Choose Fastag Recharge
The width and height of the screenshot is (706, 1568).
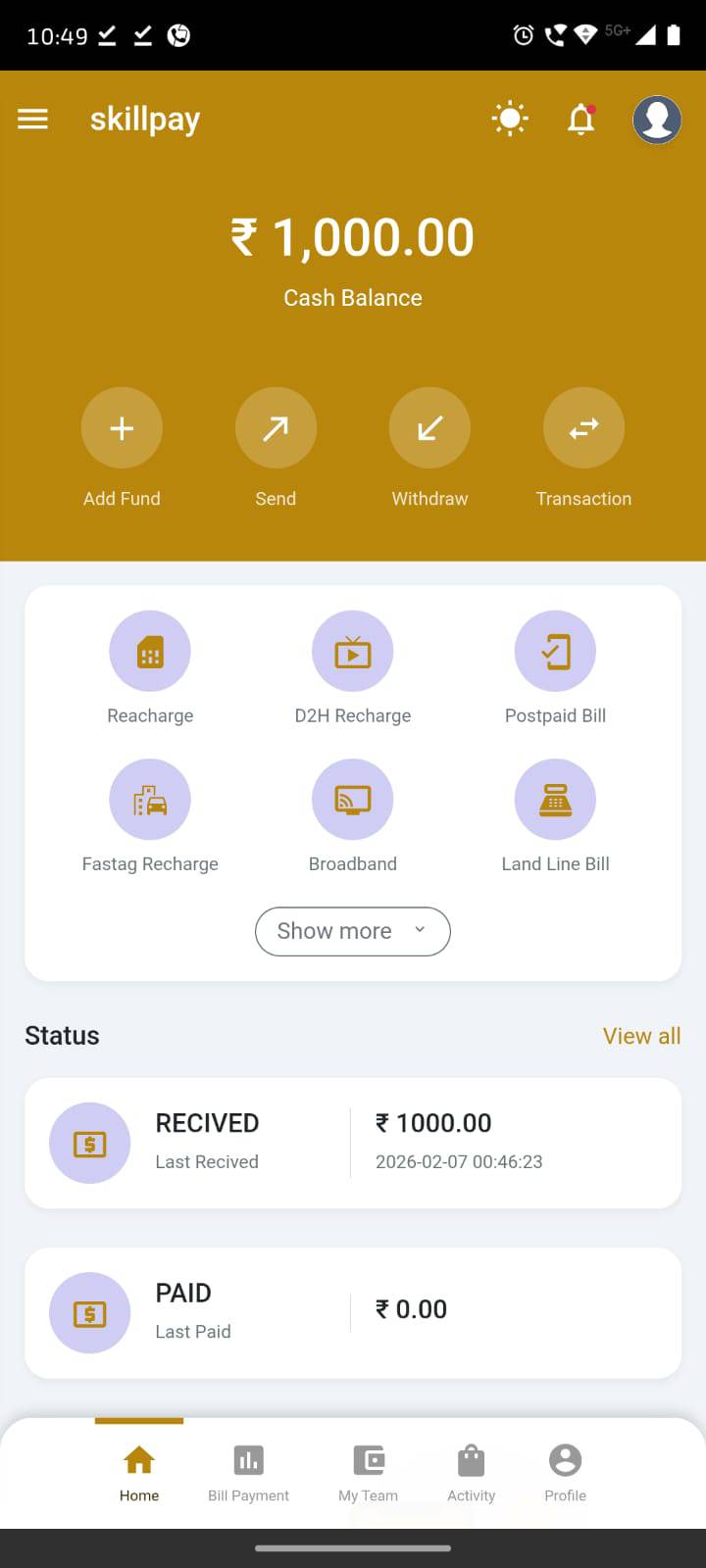150,801
